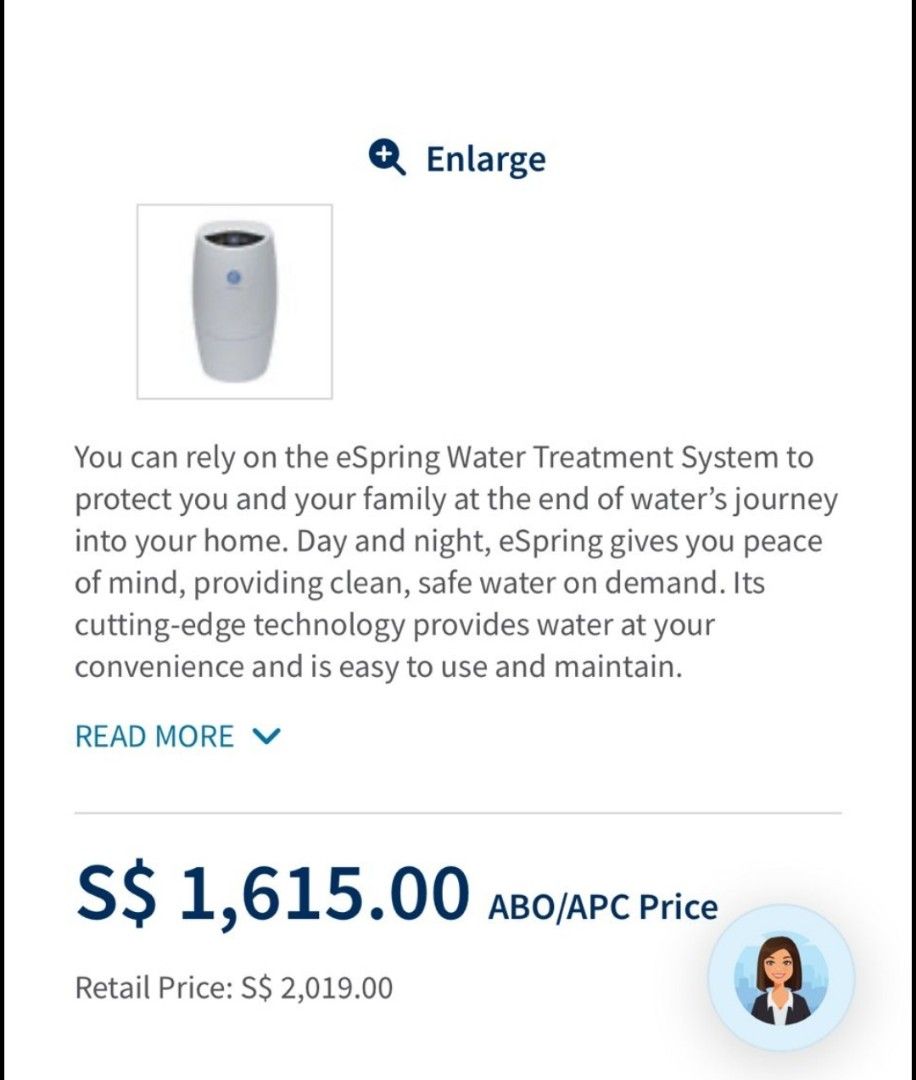Click the ABO/APC Price label
This screenshot has height=1080, width=916.
click(600, 906)
